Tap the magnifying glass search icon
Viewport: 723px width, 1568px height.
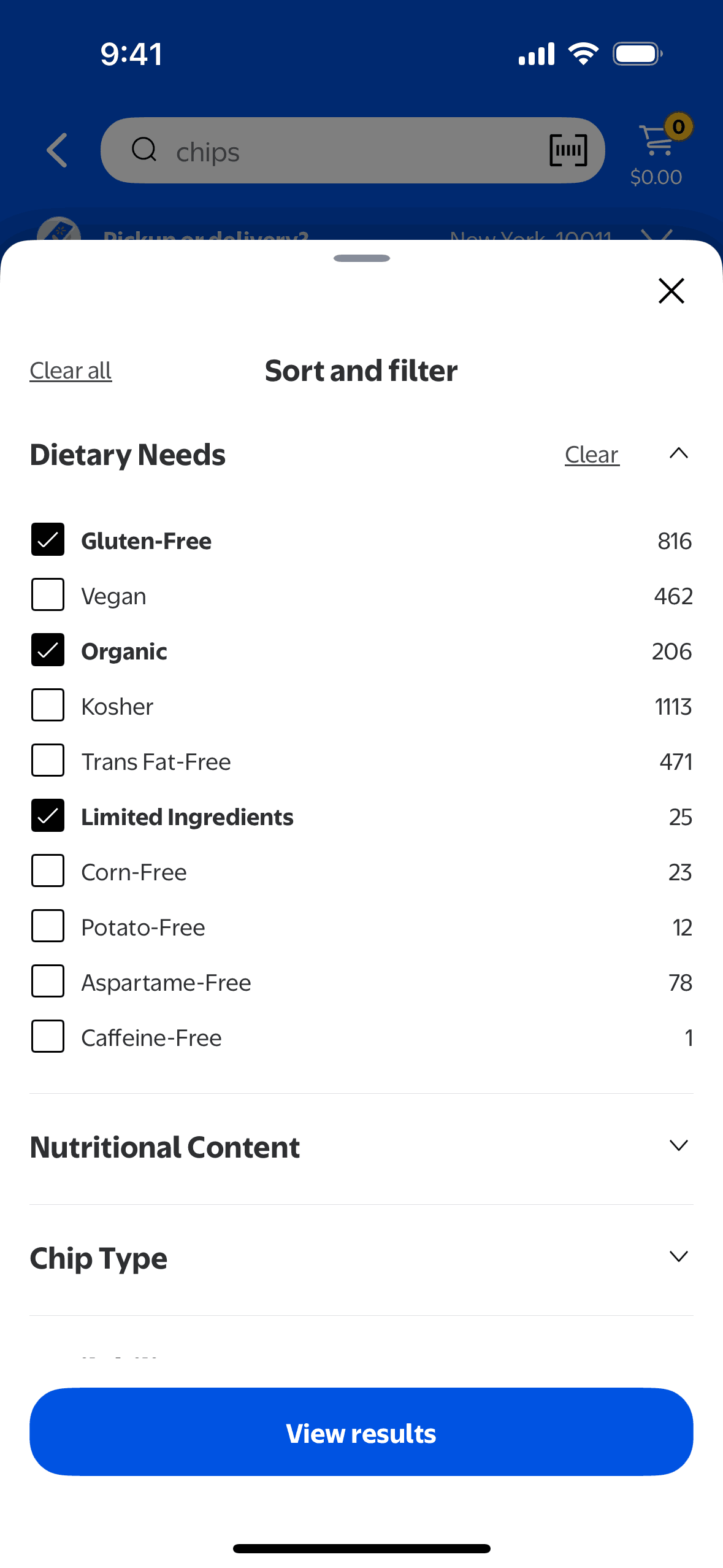(x=145, y=150)
